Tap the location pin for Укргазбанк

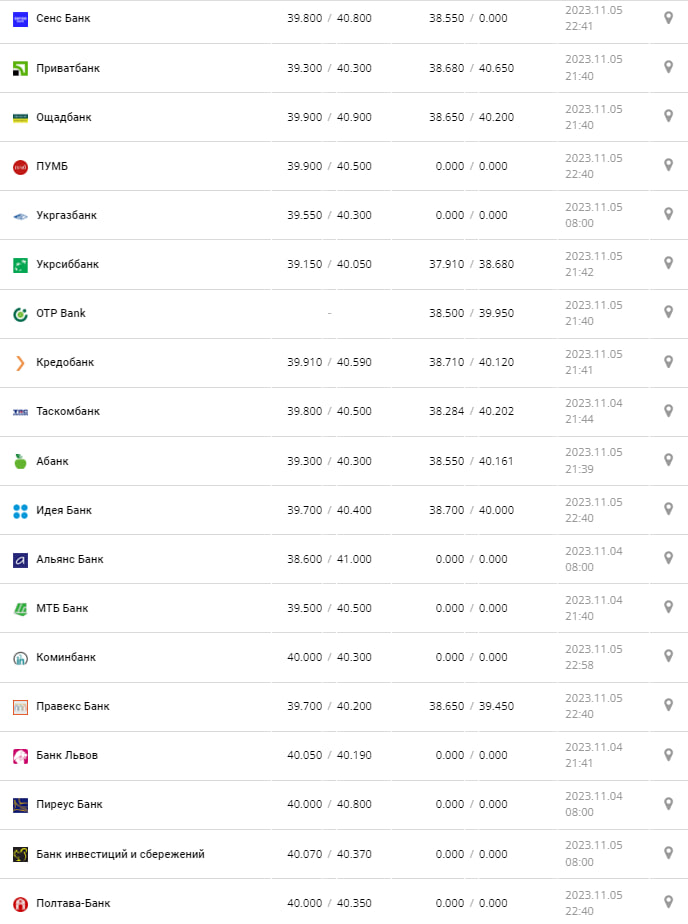(668, 214)
